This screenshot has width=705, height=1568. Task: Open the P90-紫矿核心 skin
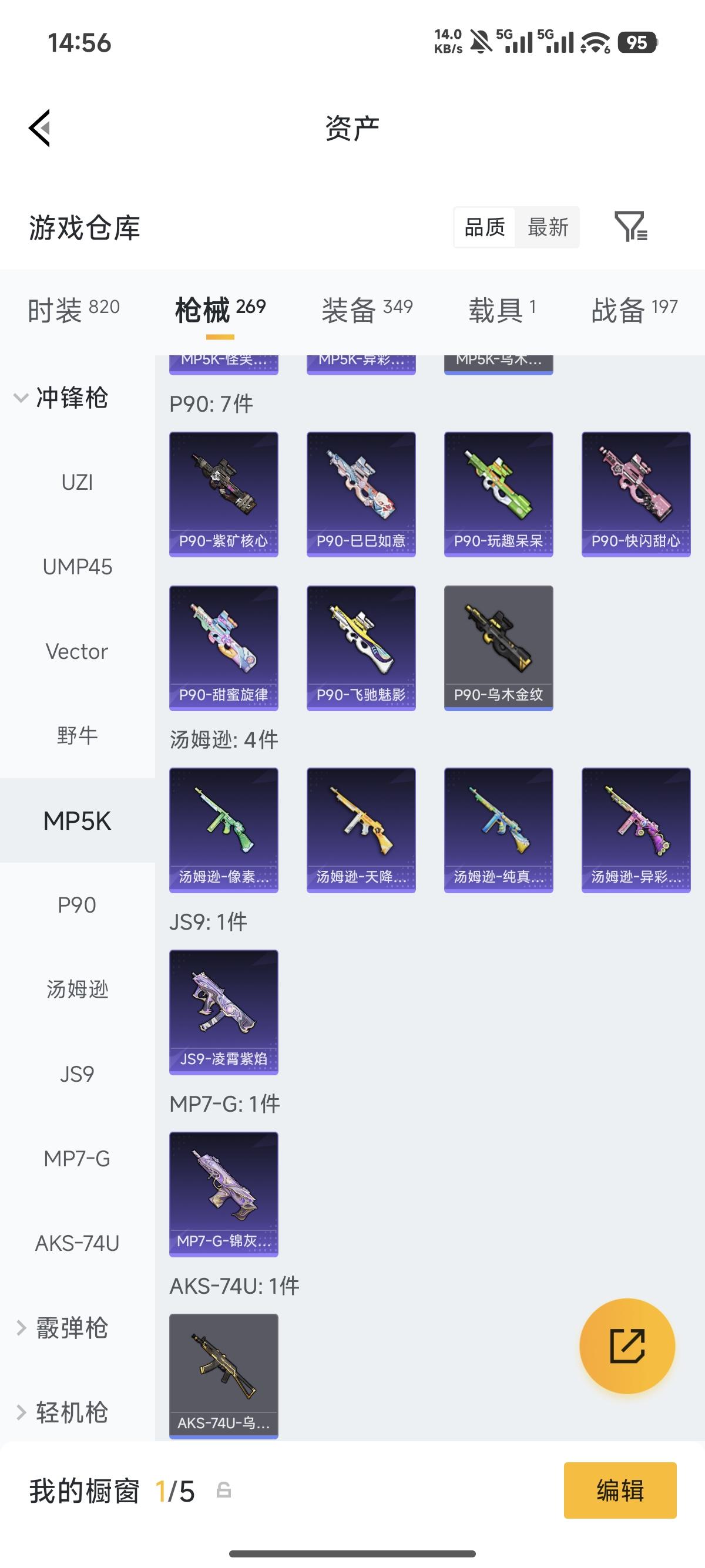click(x=223, y=494)
